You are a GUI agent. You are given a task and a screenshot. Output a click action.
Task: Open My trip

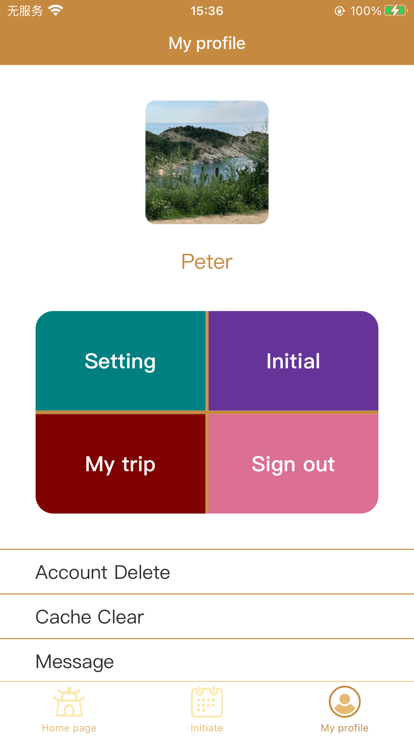click(x=121, y=464)
